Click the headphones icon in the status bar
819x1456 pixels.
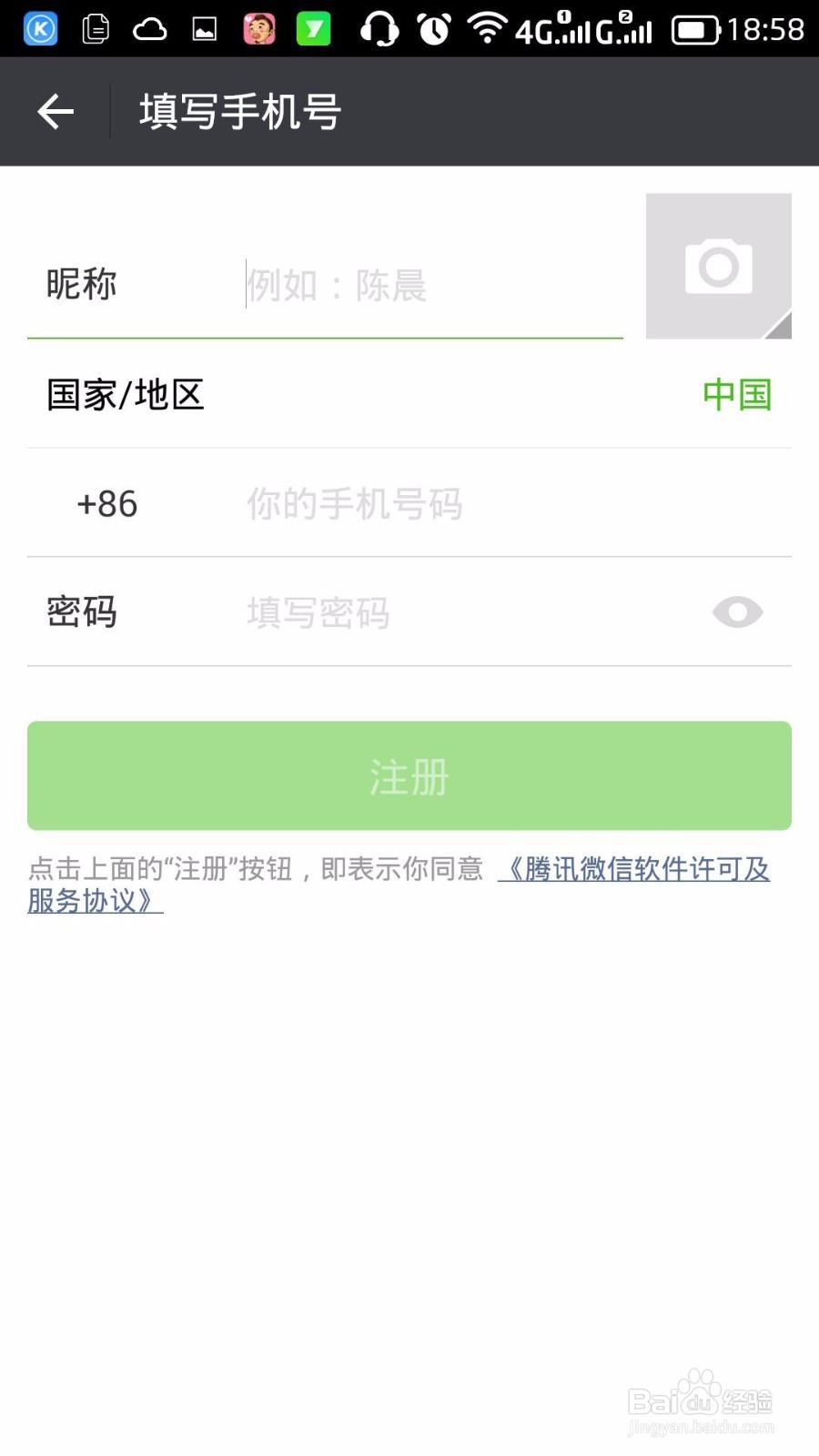pos(379,29)
